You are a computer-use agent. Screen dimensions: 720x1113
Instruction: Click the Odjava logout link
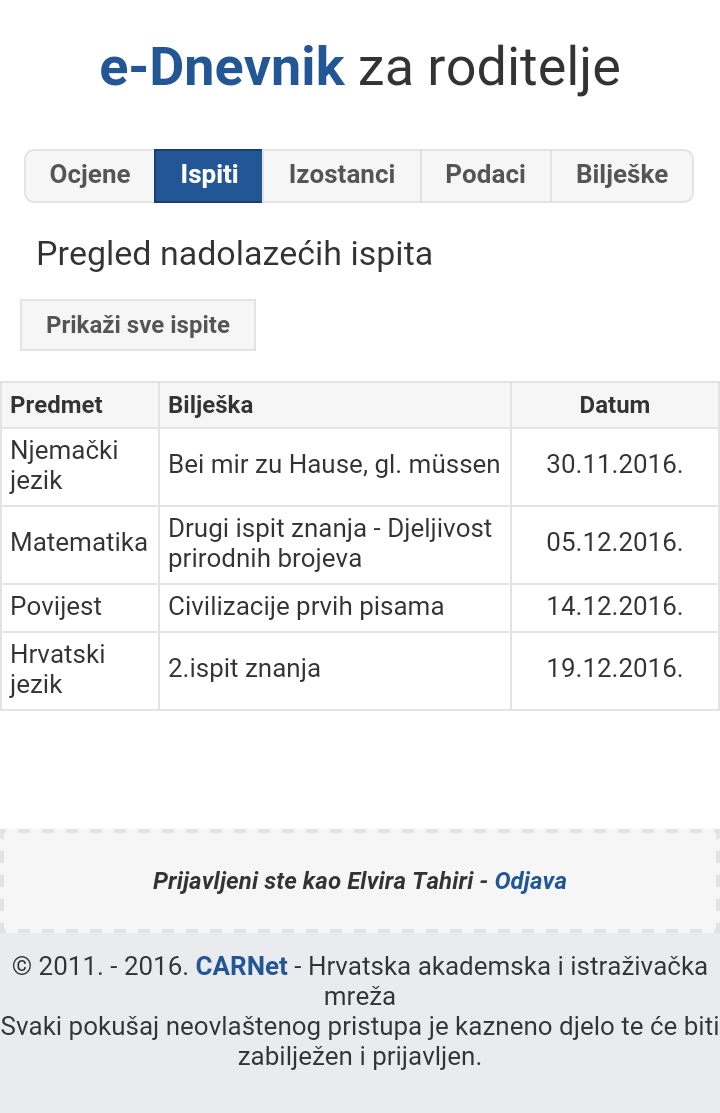click(x=531, y=881)
